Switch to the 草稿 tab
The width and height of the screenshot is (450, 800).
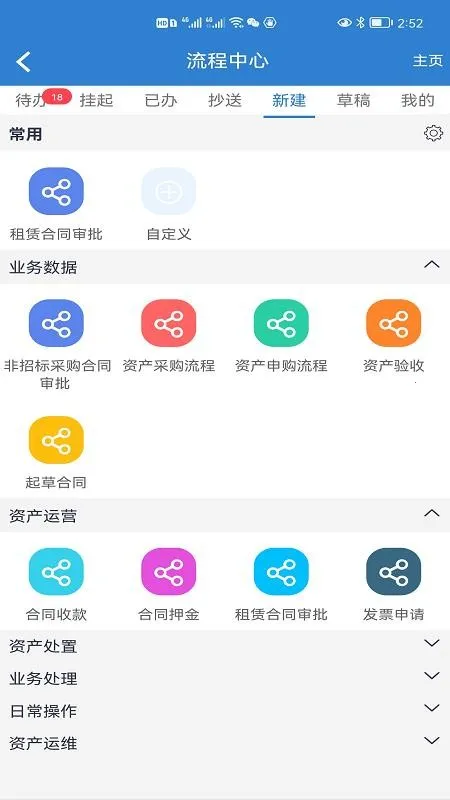[x=353, y=100]
